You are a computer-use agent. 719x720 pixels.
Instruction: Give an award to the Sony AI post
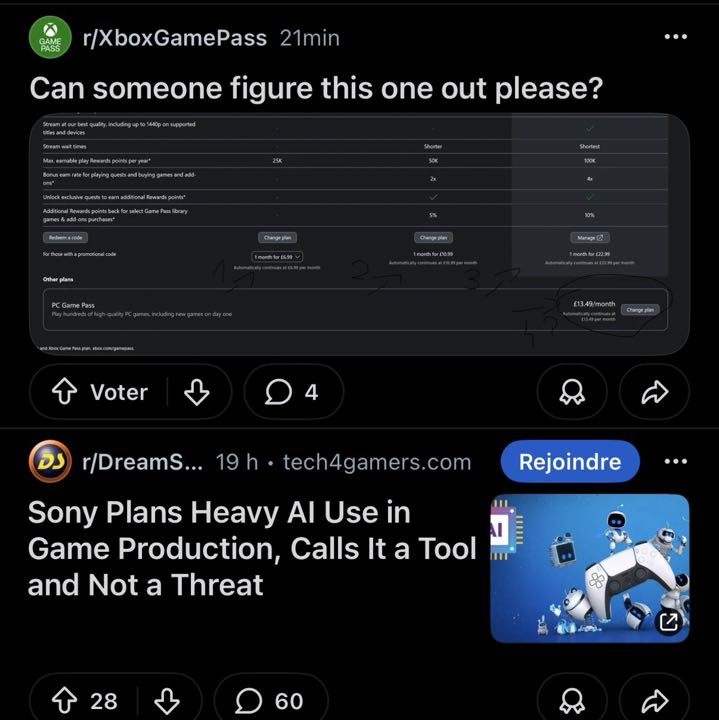572,700
